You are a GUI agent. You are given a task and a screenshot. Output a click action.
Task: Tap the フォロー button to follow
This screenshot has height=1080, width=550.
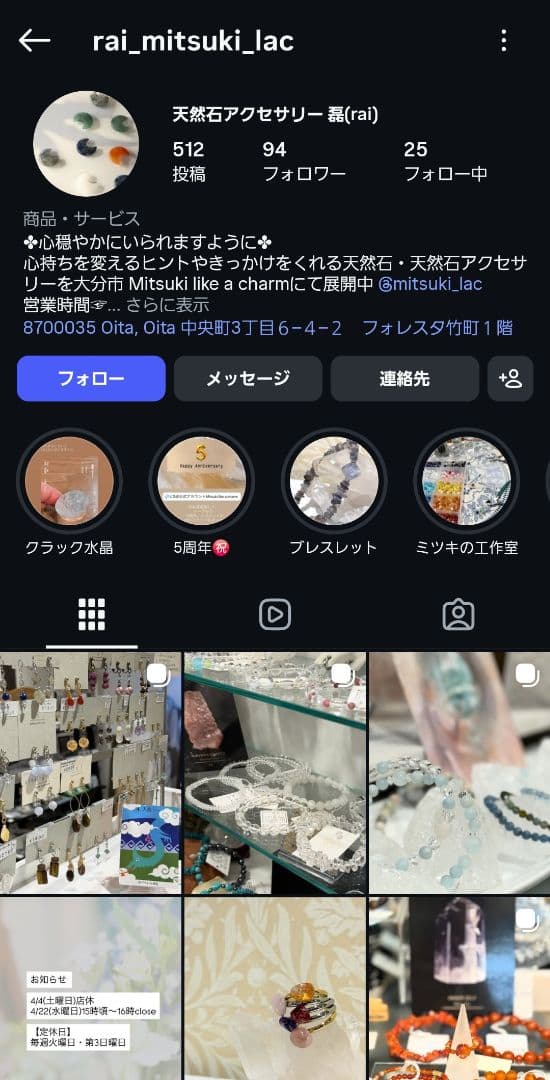(91, 378)
